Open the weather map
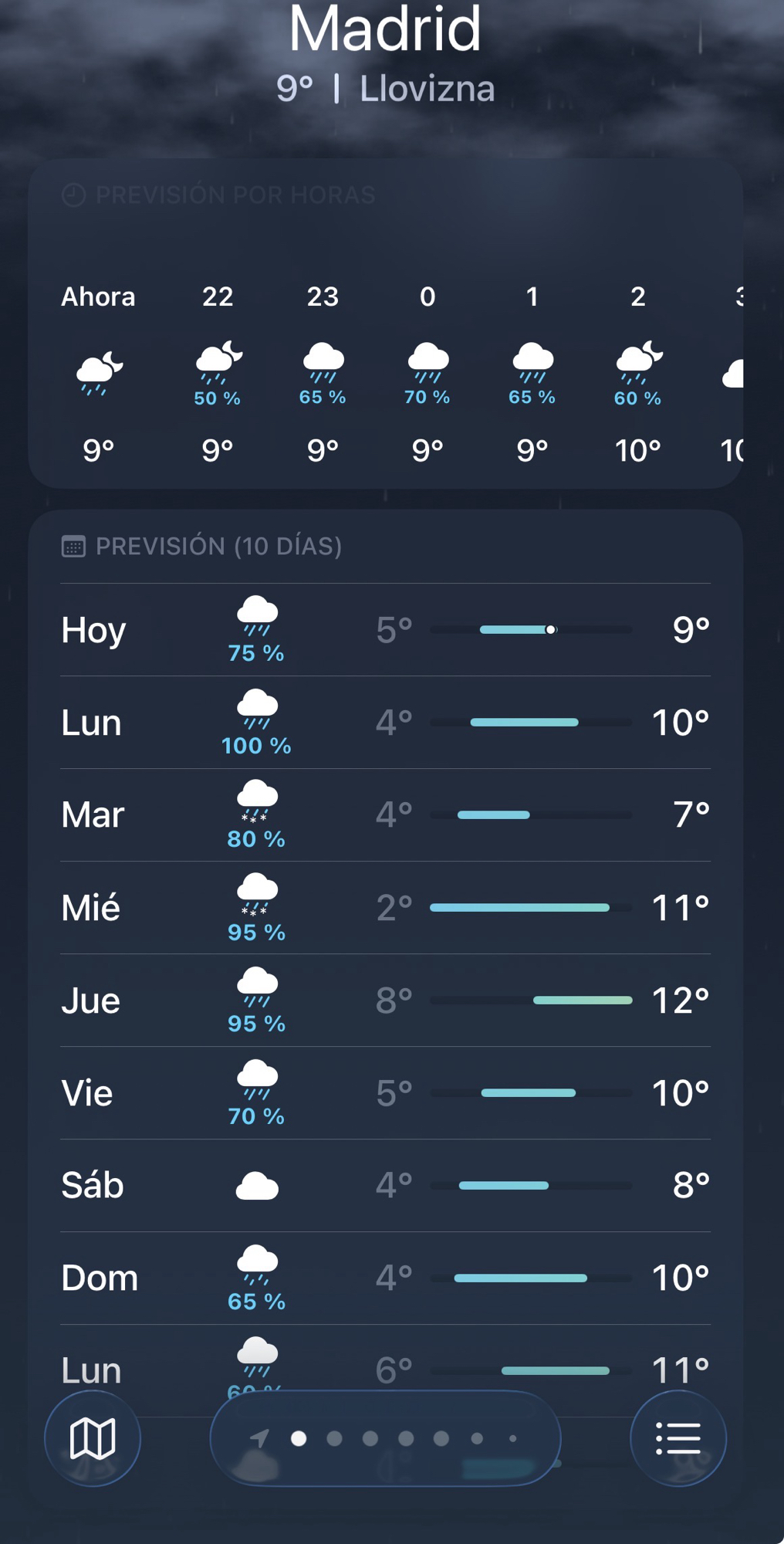784x1544 pixels. click(x=93, y=1438)
